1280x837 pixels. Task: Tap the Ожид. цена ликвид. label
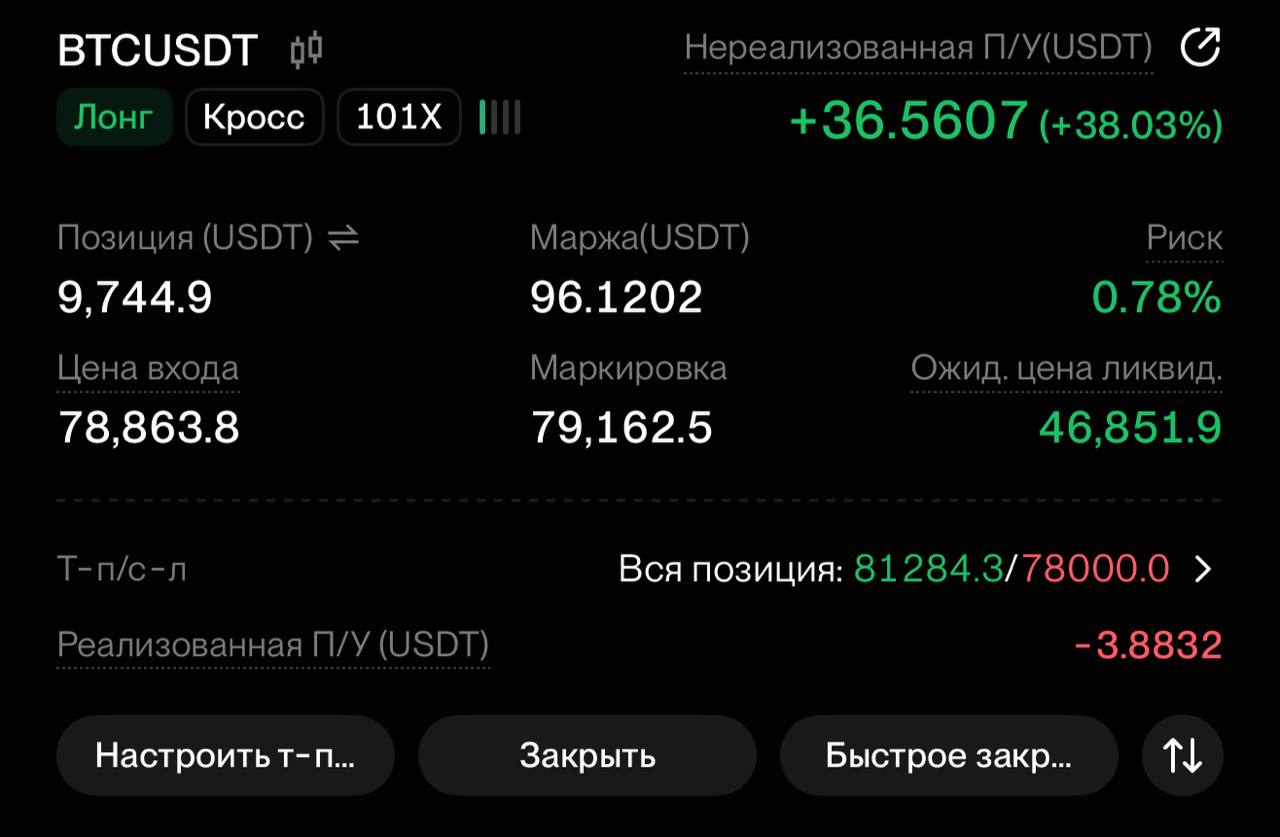[1066, 369]
